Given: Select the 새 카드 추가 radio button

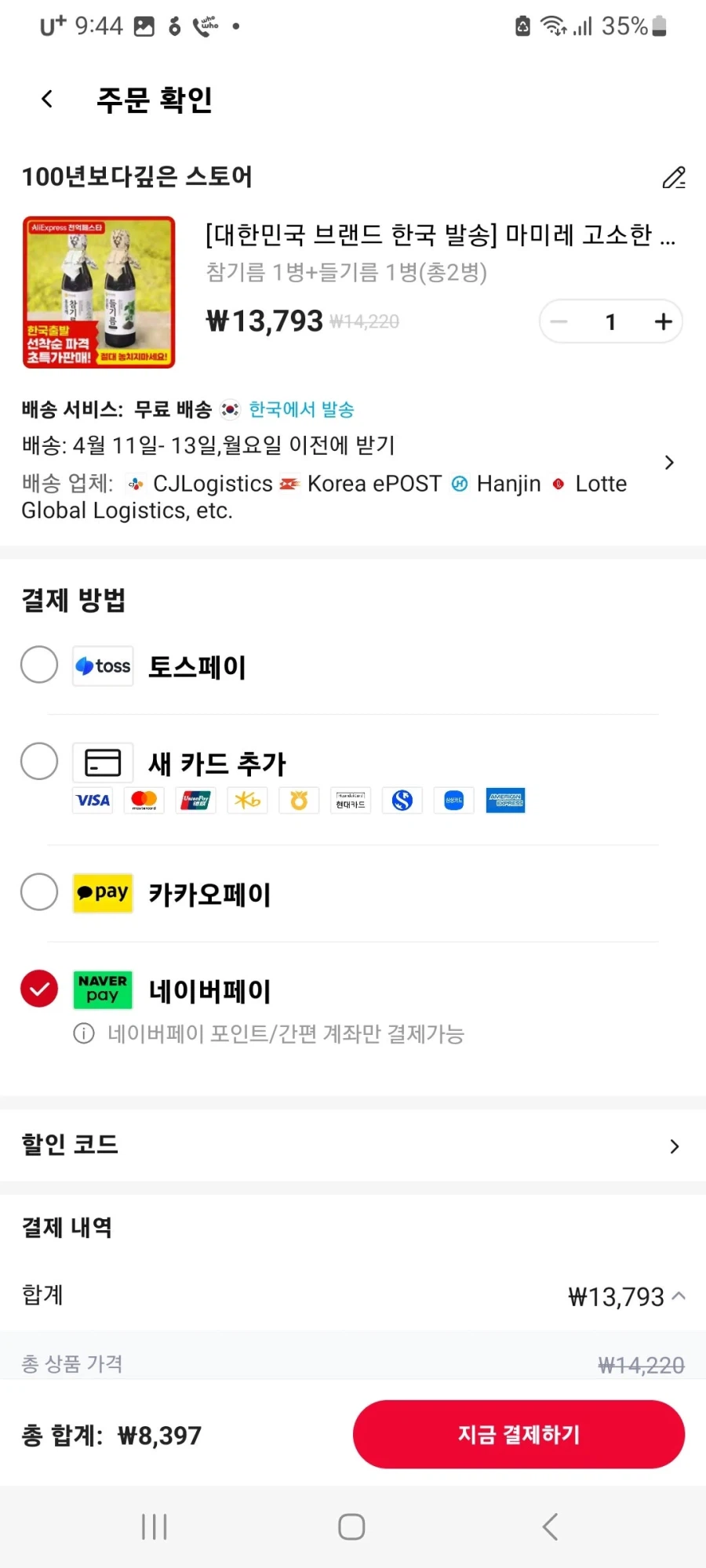Looking at the screenshot, I should pos(38,761).
